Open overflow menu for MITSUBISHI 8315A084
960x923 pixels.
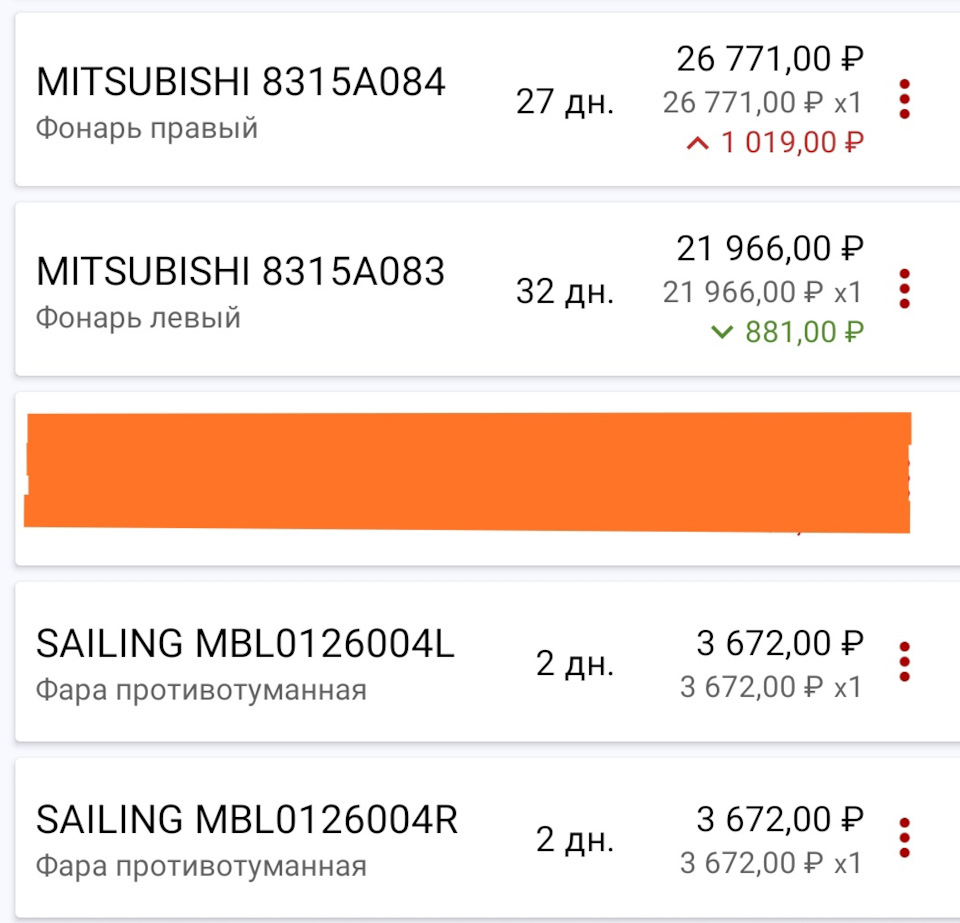[905, 99]
